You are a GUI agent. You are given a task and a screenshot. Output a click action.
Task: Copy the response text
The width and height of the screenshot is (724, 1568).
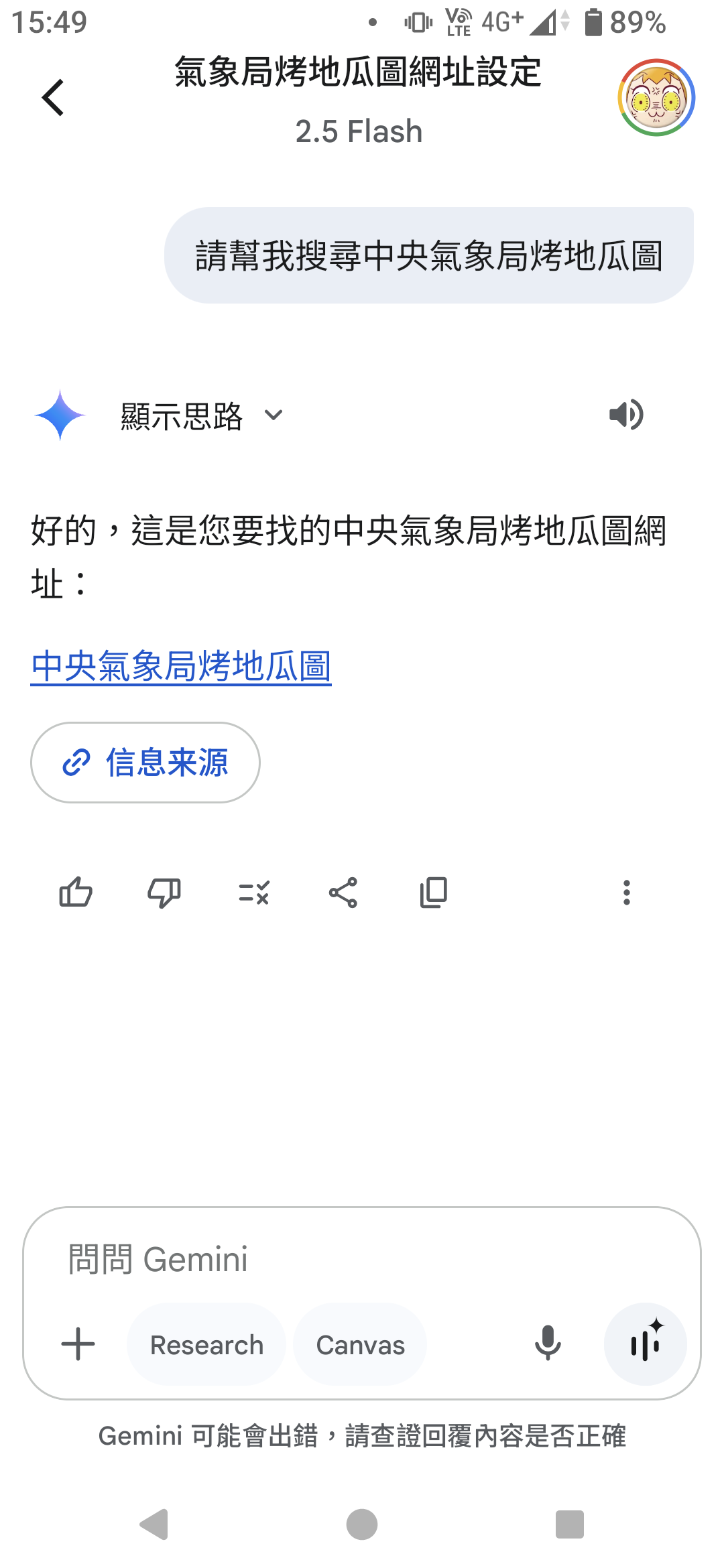[x=433, y=893]
